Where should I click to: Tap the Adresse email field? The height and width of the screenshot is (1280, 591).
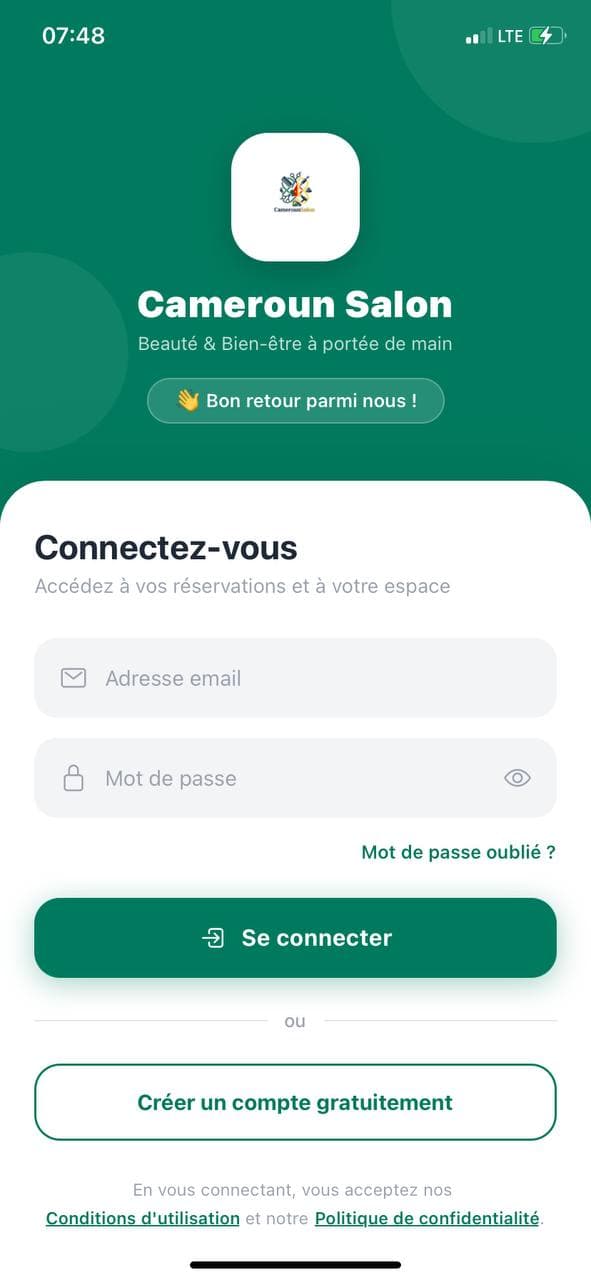click(x=295, y=678)
